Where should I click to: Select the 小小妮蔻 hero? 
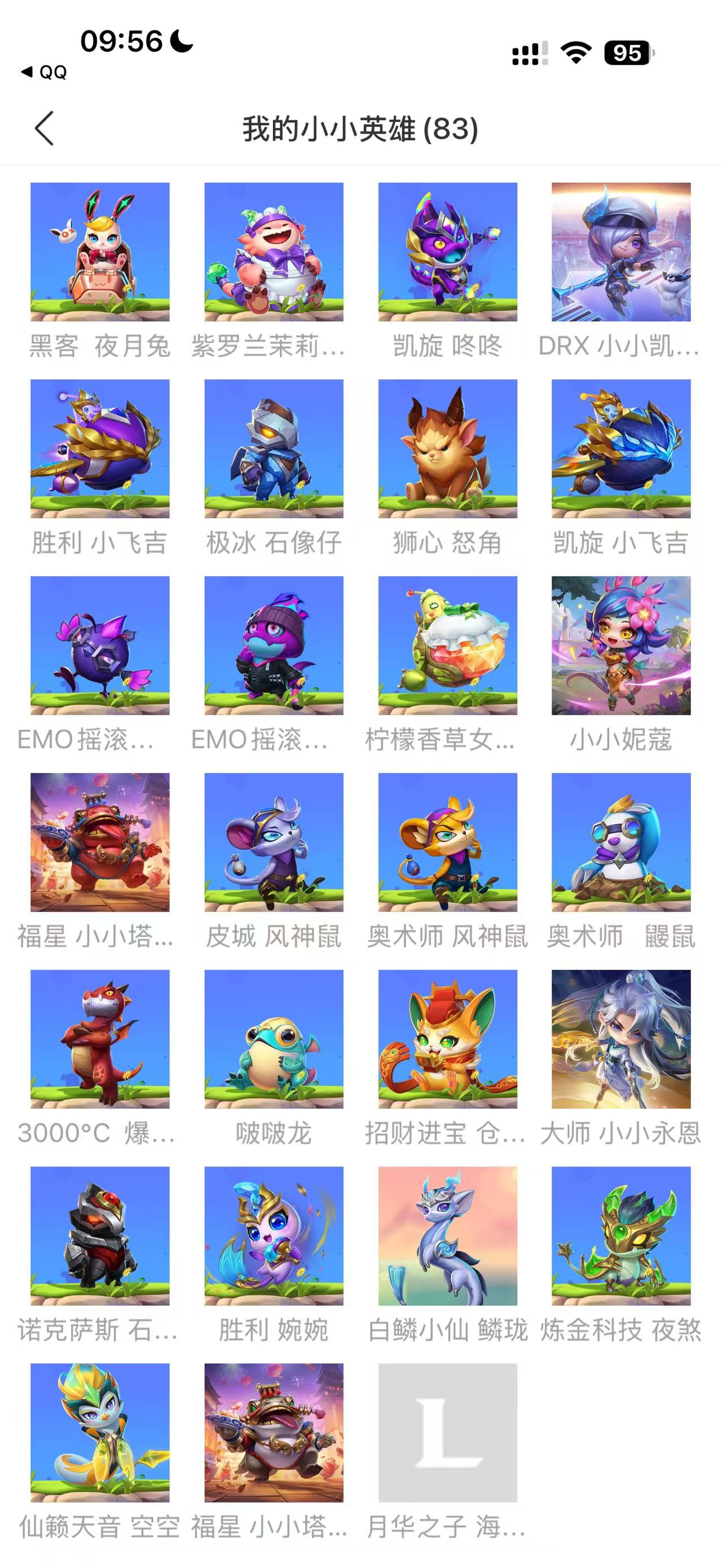pyautogui.click(x=621, y=645)
